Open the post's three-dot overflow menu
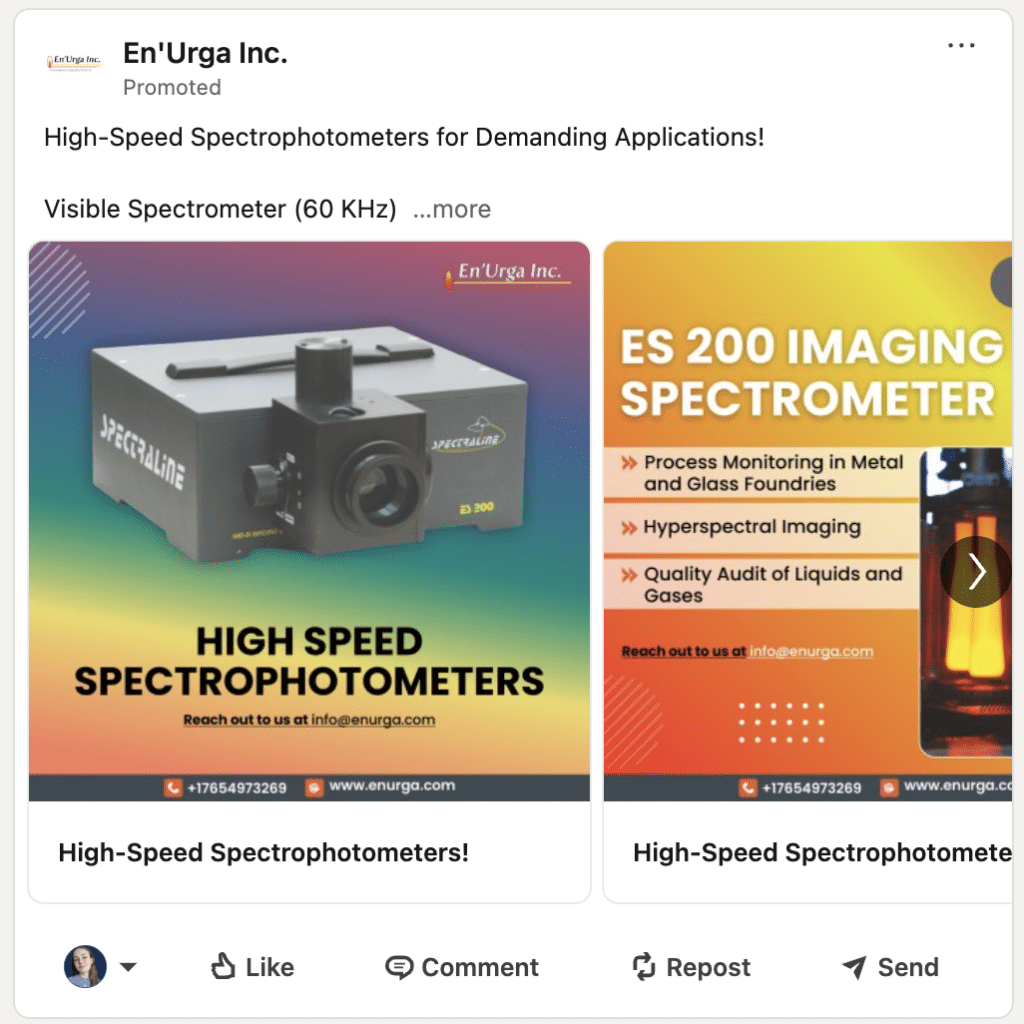This screenshot has height=1024, width=1024. [x=960, y=46]
